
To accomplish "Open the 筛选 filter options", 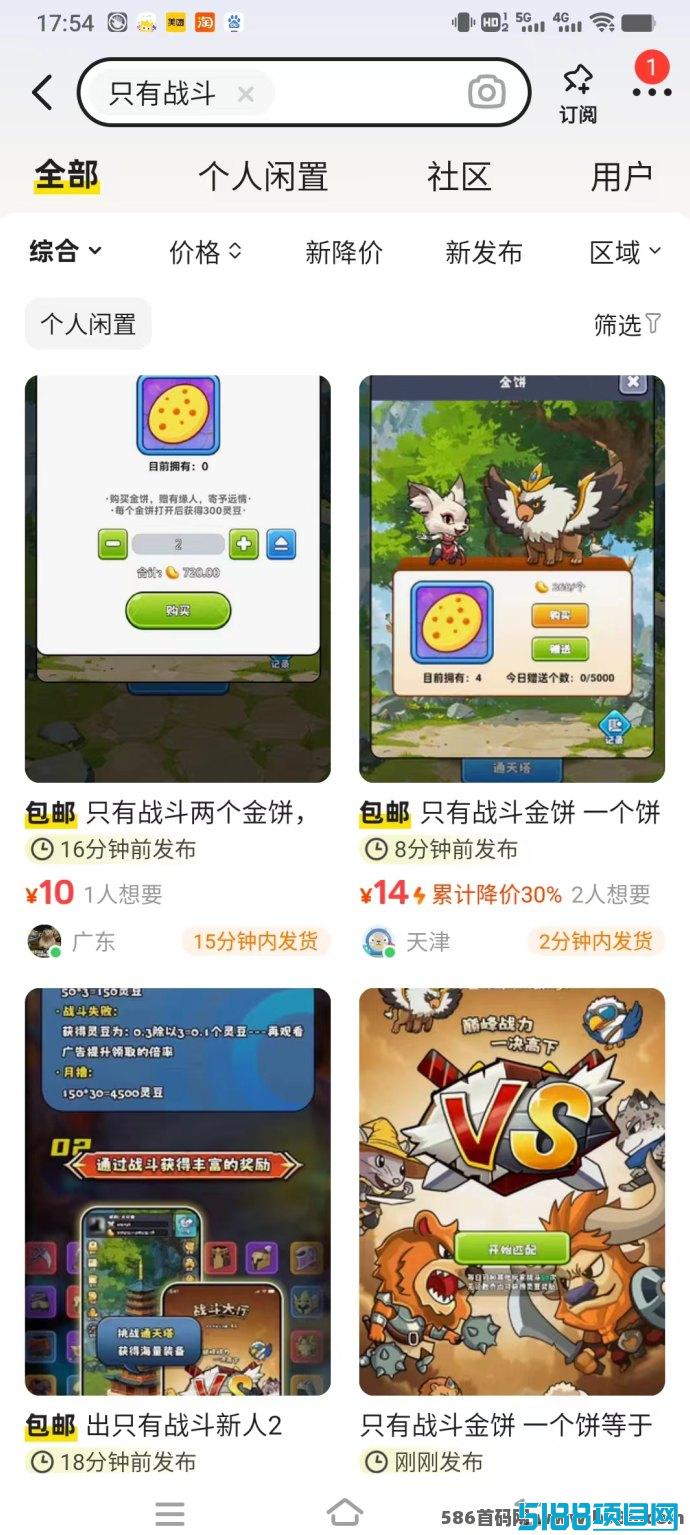I will tap(627, 324).
